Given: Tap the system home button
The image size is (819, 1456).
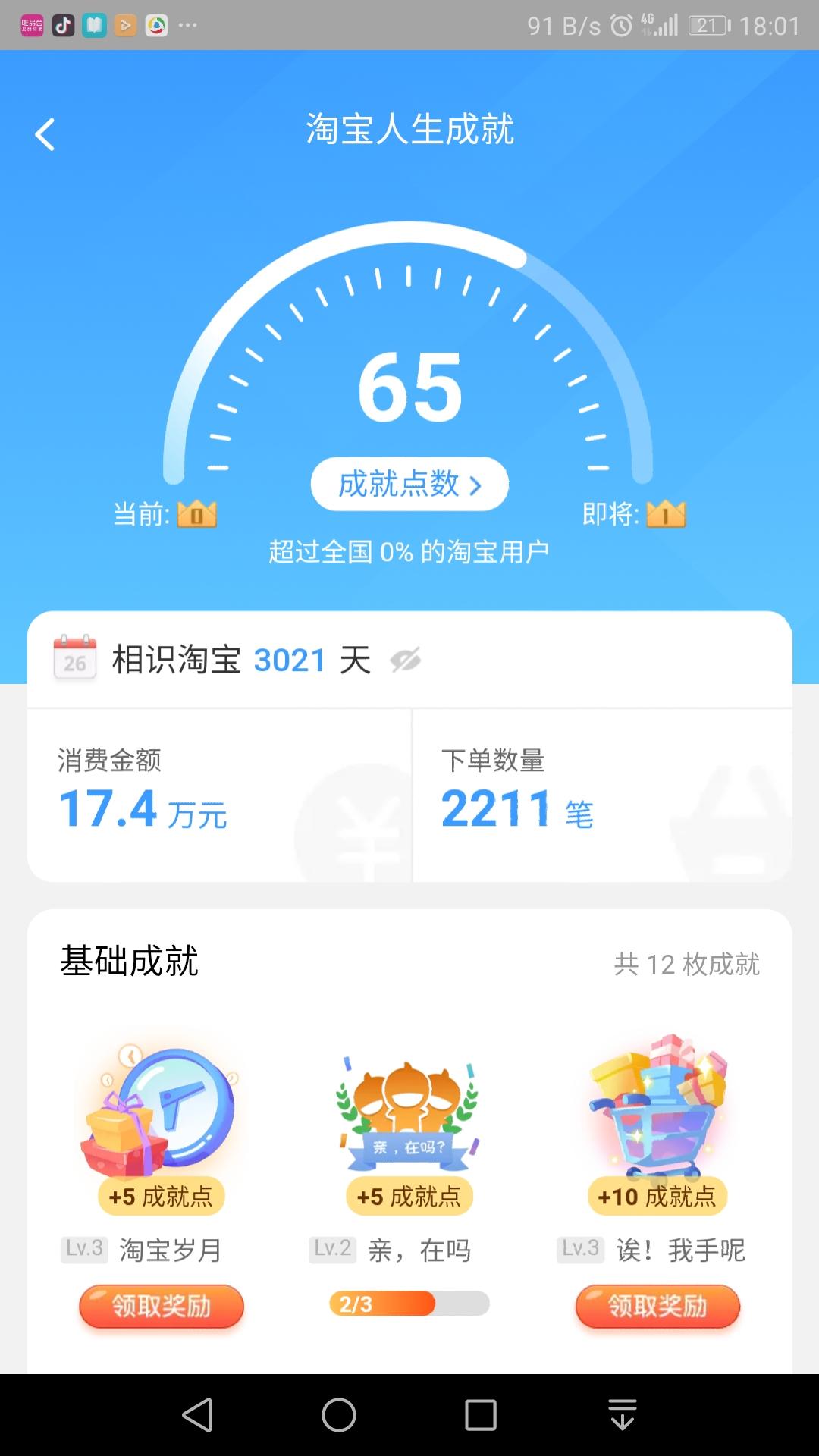Looking at the screenshot, I should point(339,1415).
